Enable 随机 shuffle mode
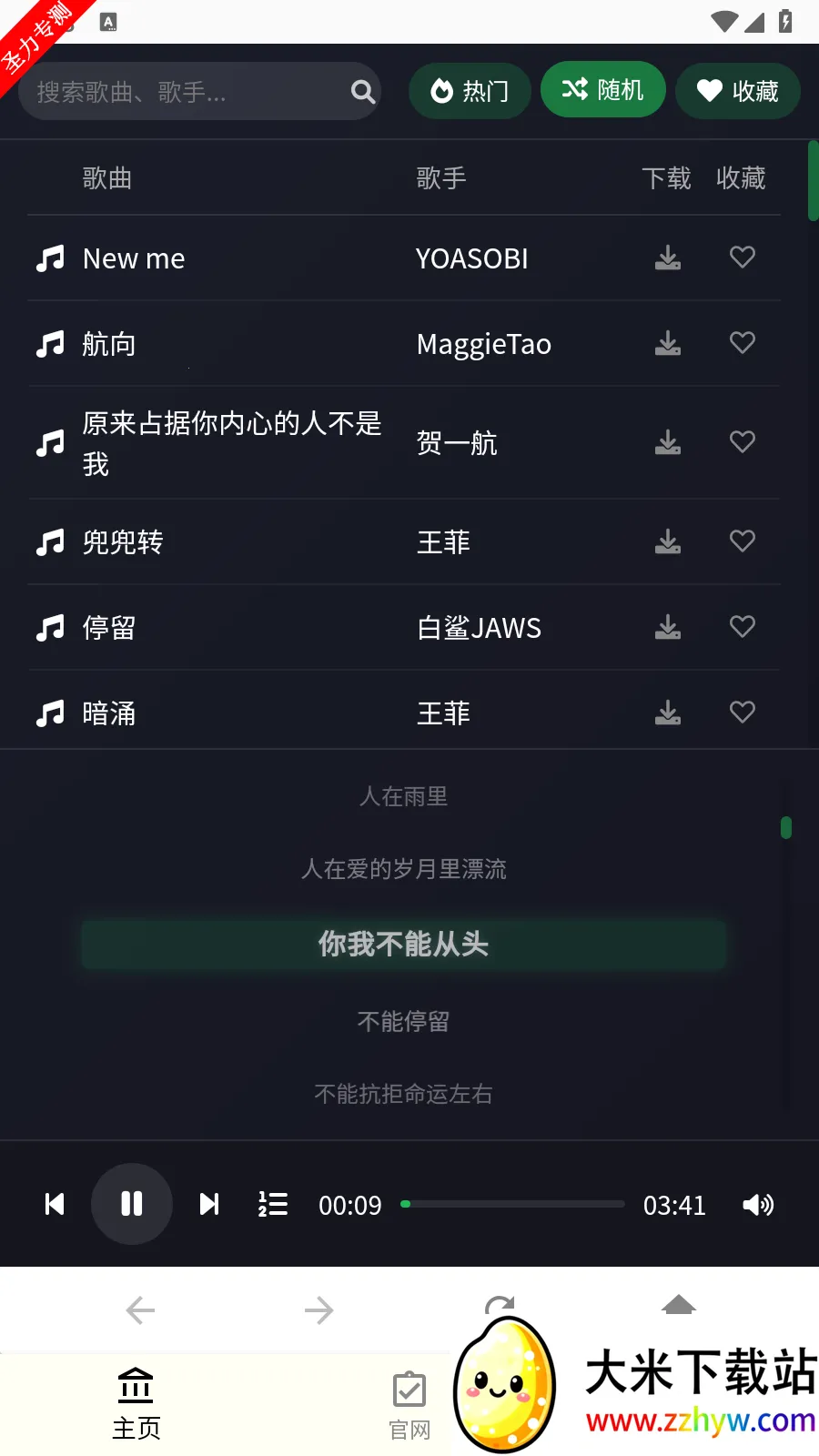Viewport: 819px width, 1456px height. click(x=603, y=89)
